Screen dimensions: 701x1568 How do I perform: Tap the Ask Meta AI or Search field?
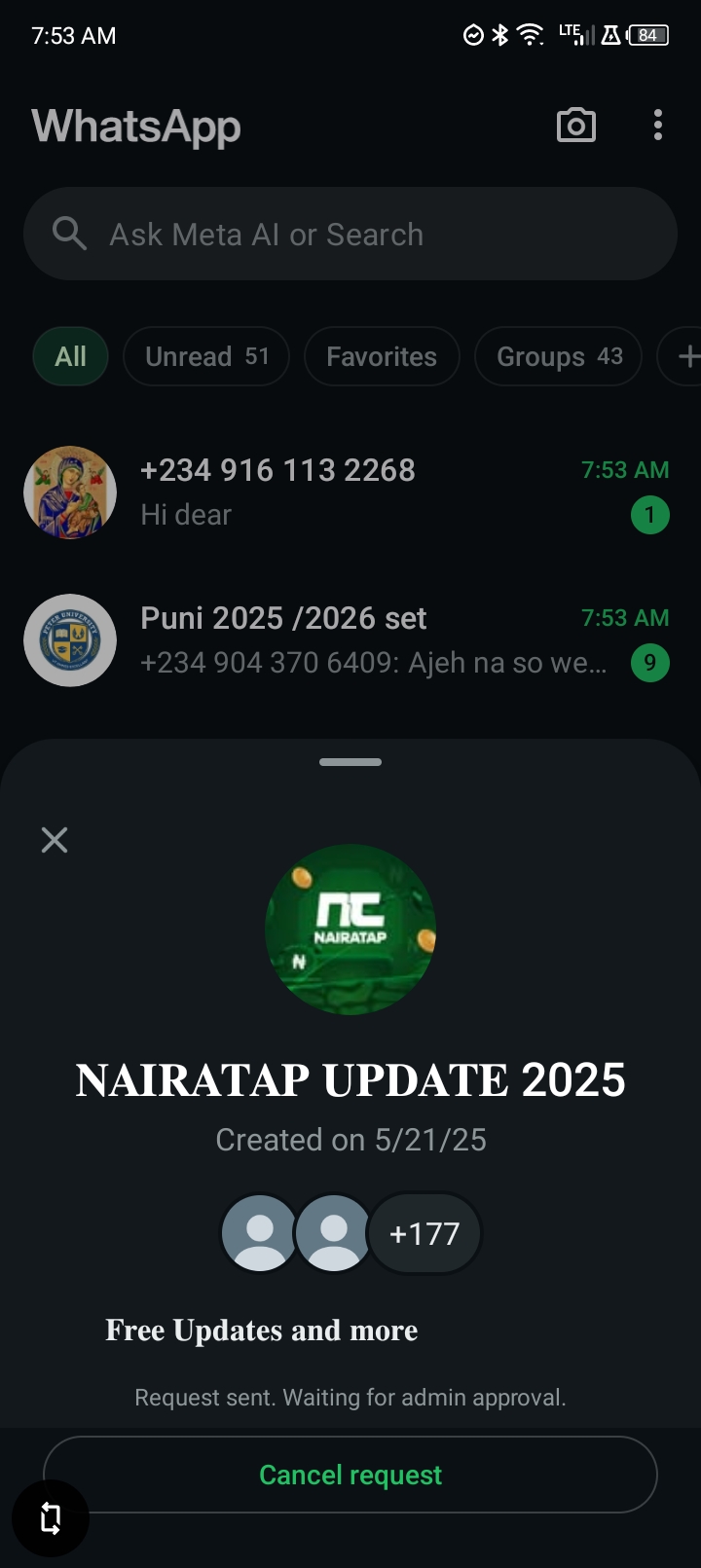click(x=350, y=235)
